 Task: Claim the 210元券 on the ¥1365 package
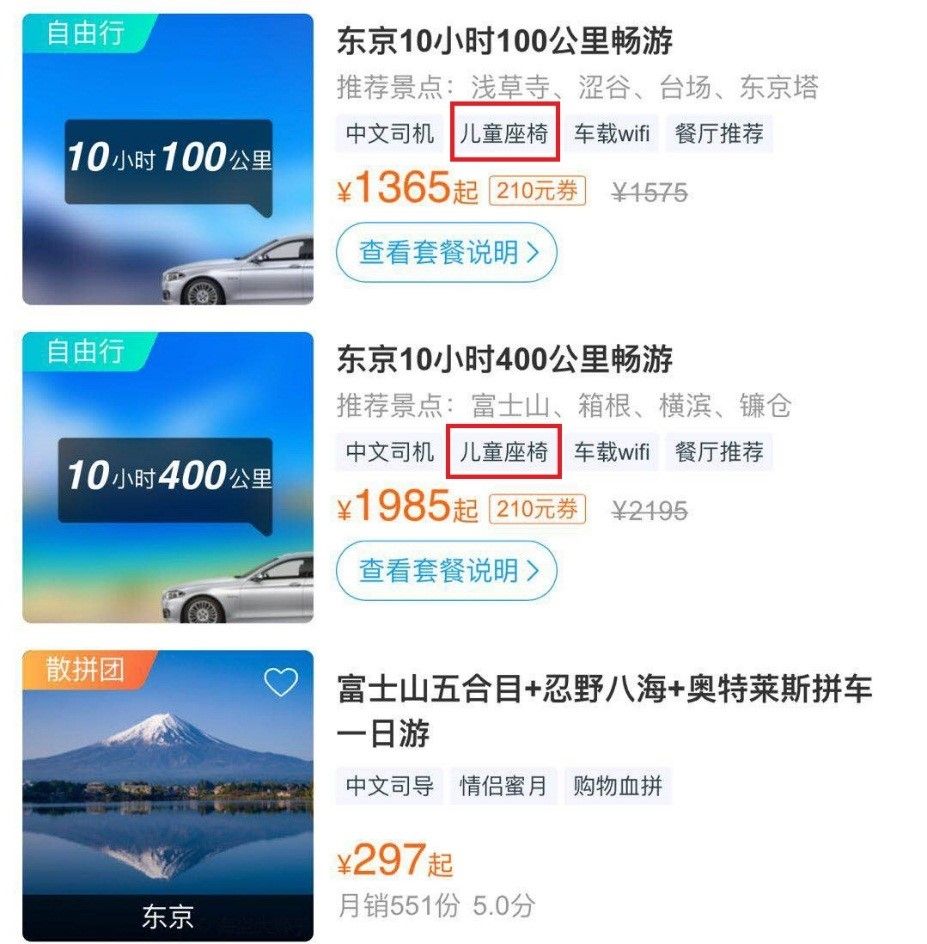pos(537,191)
